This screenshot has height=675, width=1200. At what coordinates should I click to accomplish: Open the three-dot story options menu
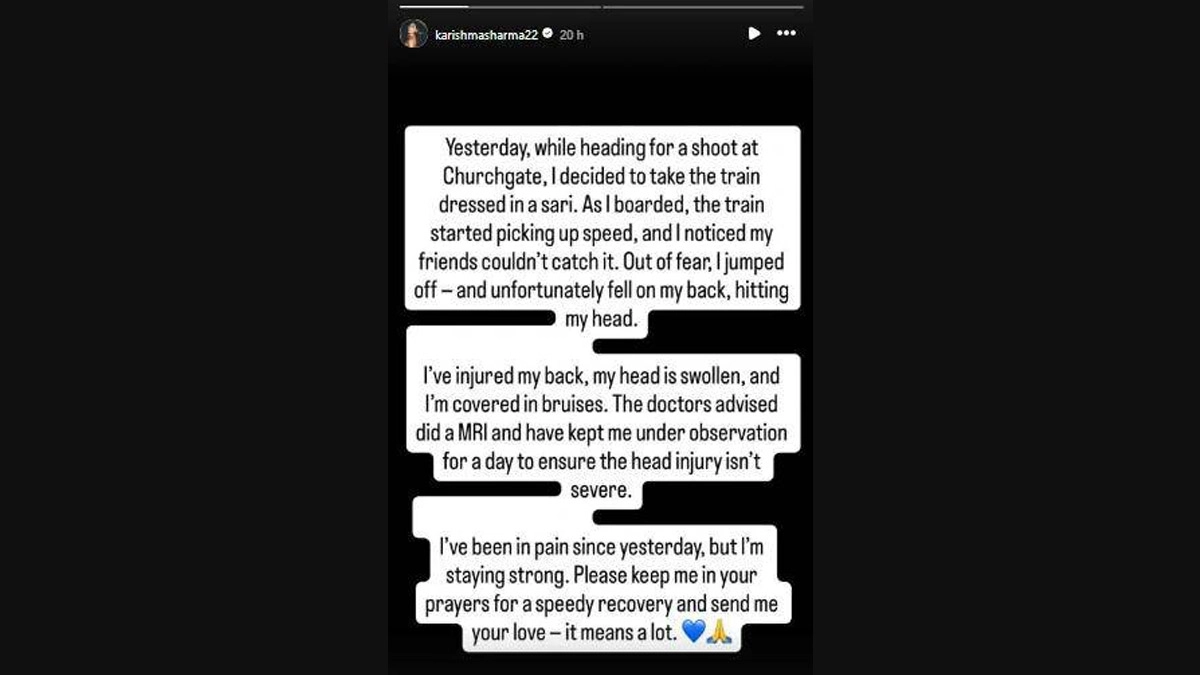tap(786, 33)
